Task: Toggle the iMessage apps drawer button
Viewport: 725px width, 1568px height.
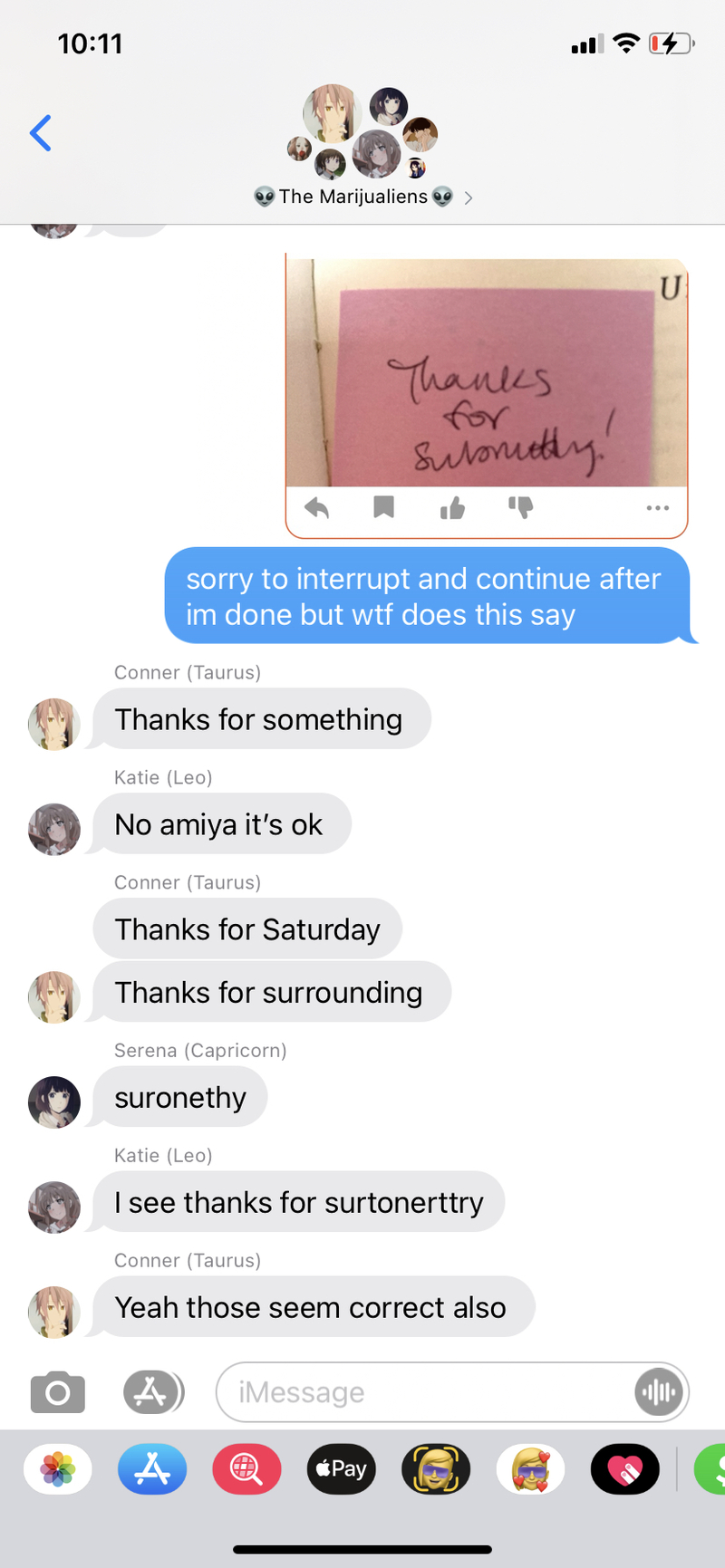Action: [152, 1392]
